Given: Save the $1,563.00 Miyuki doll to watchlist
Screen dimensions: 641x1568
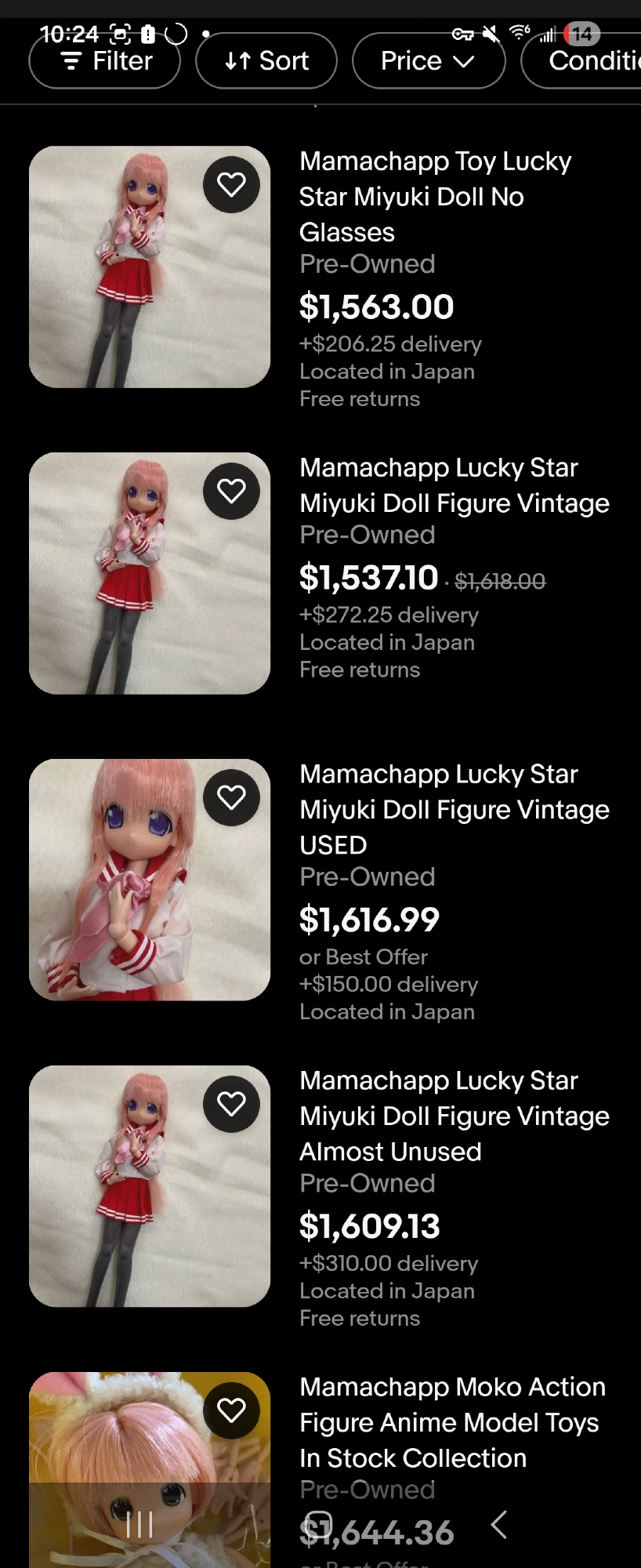Looking at the screenshot, I should pyautogui.click(x=231, y=185).
